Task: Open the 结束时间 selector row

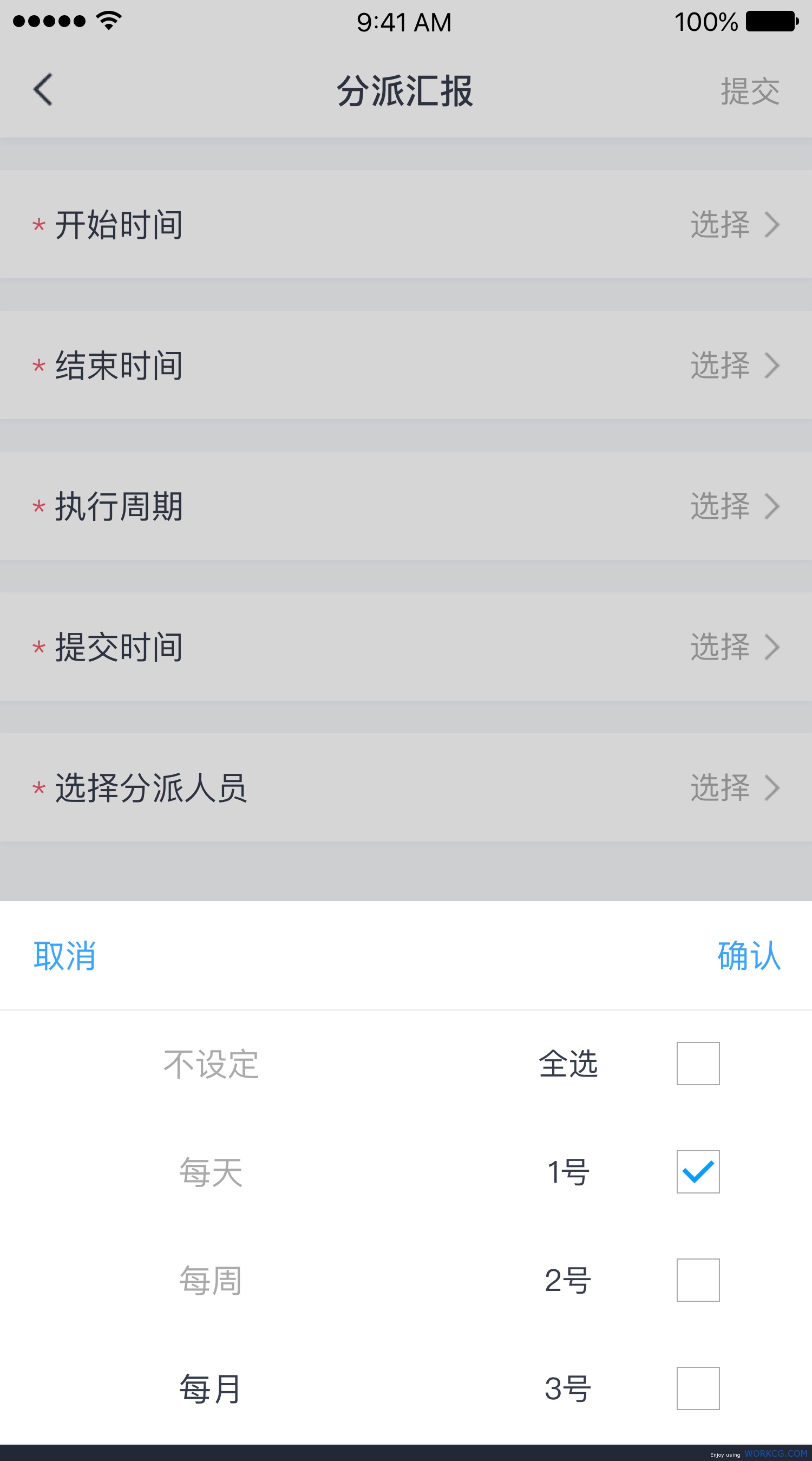Action: coord(406,365)
